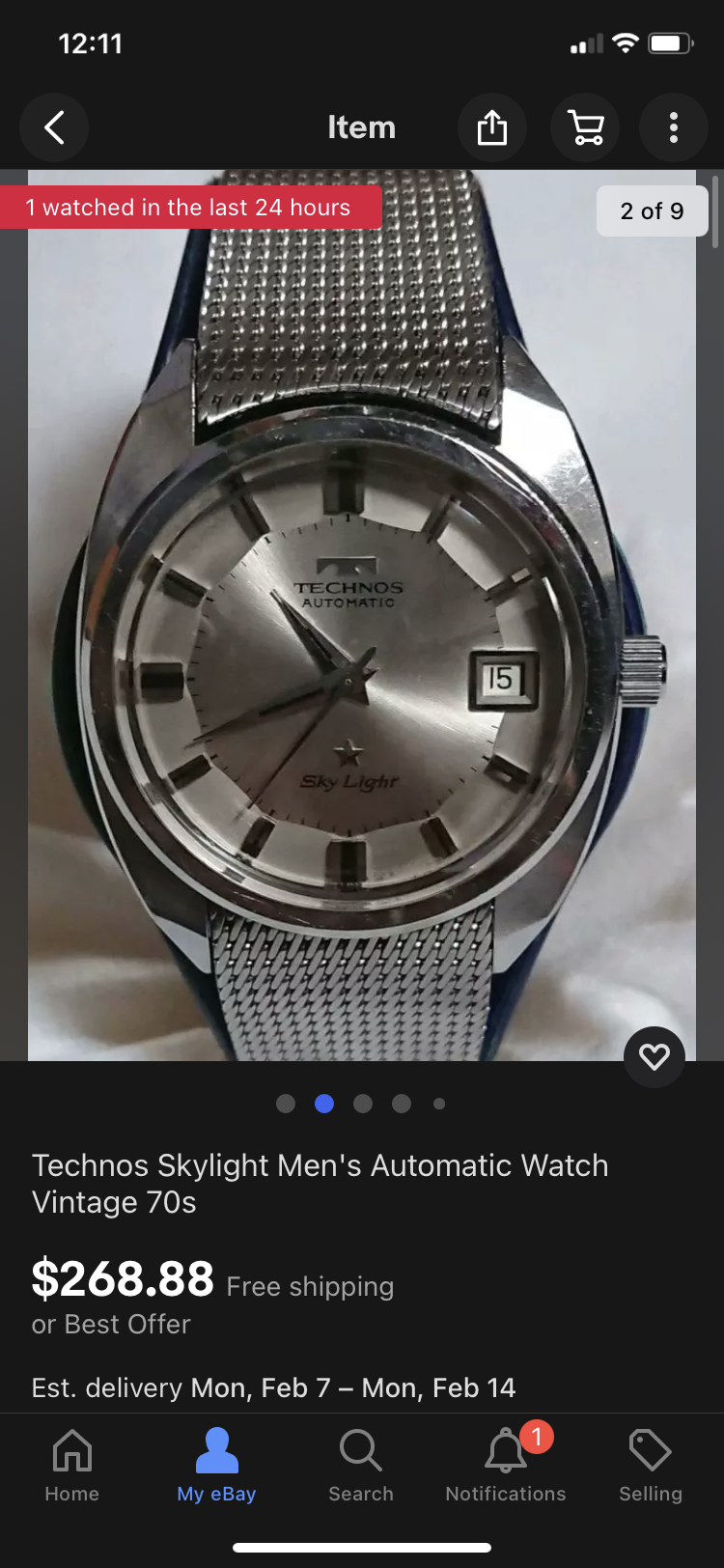Share this Technos watch listing

coord(491,127)
